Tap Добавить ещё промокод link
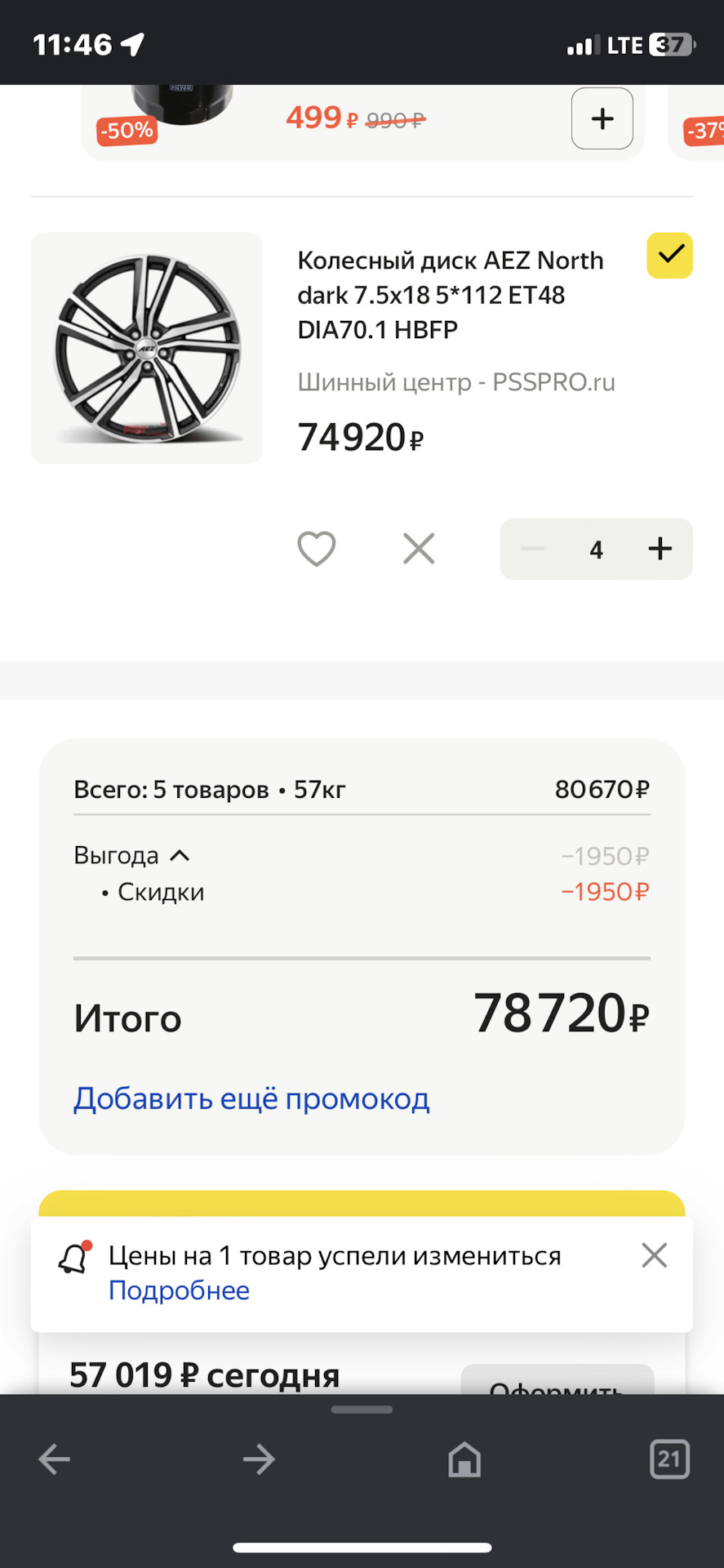This screenshot has width=724, height=1568. coord(251,1098)
